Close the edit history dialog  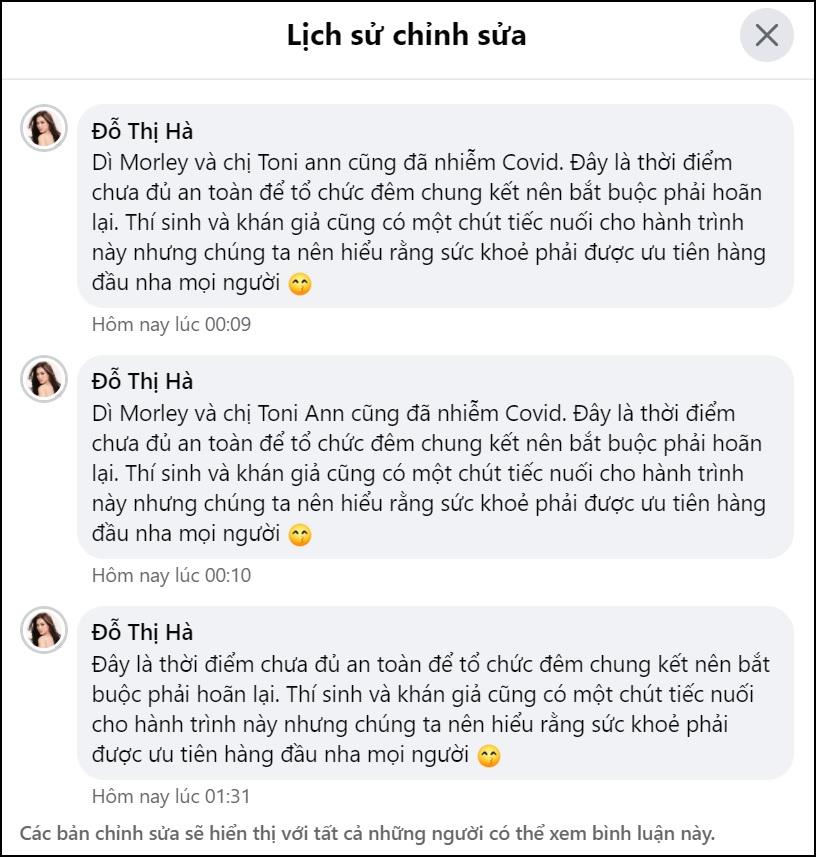(766, 36)
